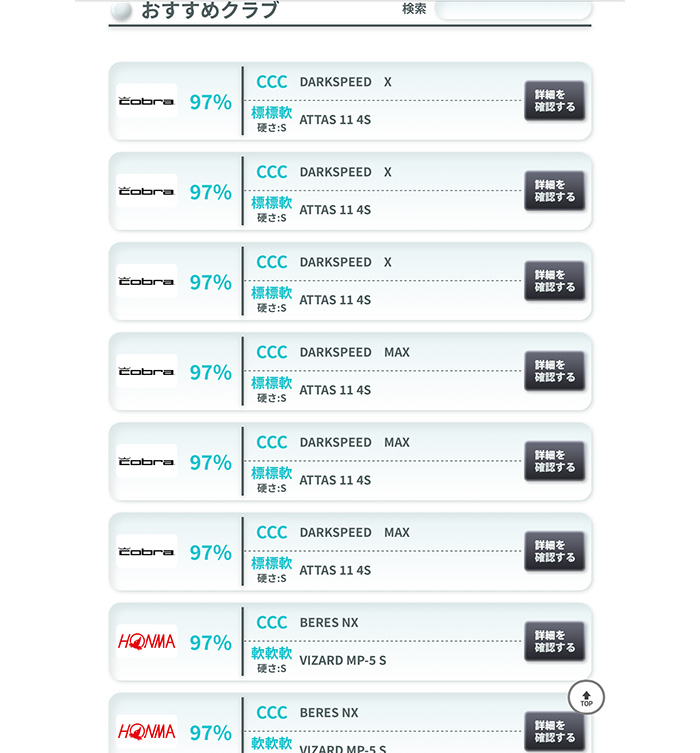The image size is (700, 753).
Task: Jump back up with the TOP arrow button
Action: point(586,697)
